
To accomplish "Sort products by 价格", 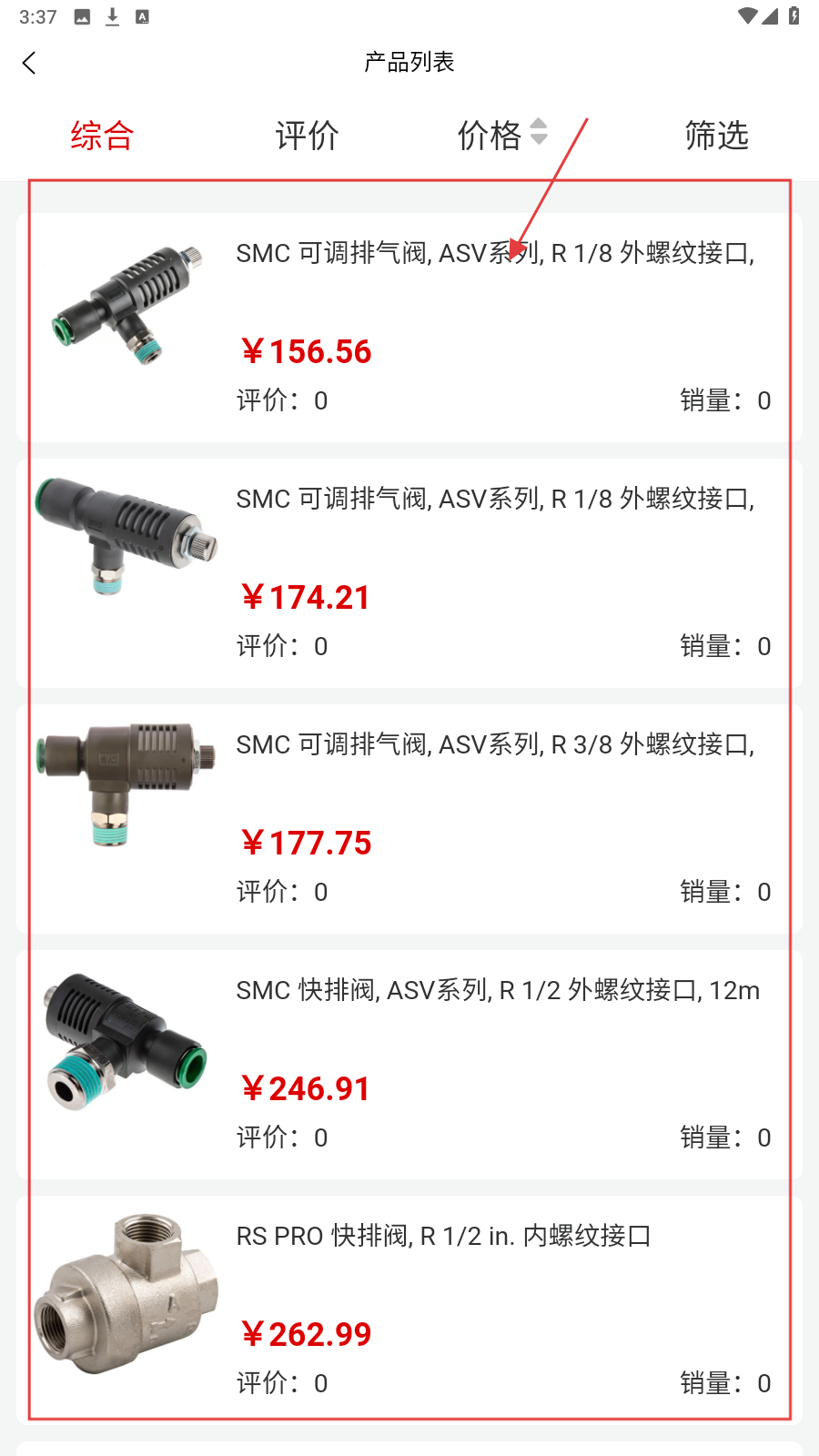I will [500, 135].
